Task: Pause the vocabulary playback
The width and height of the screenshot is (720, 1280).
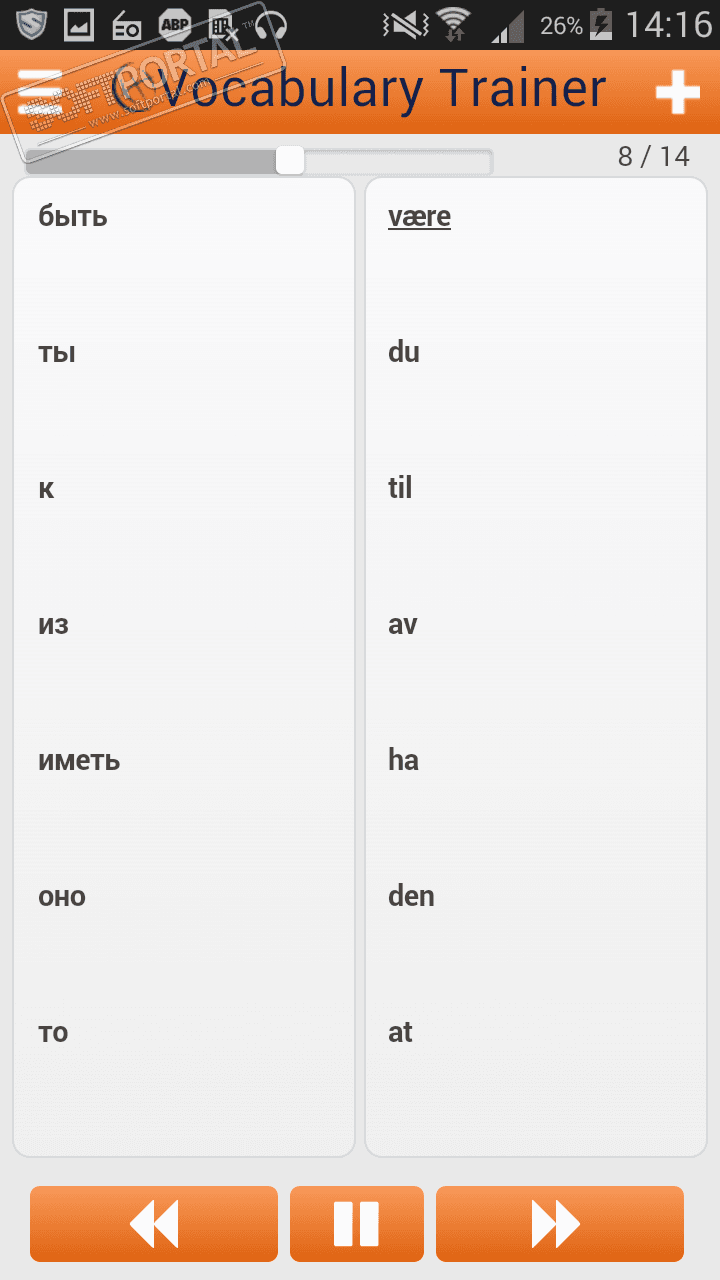Action: point(356,1223)
